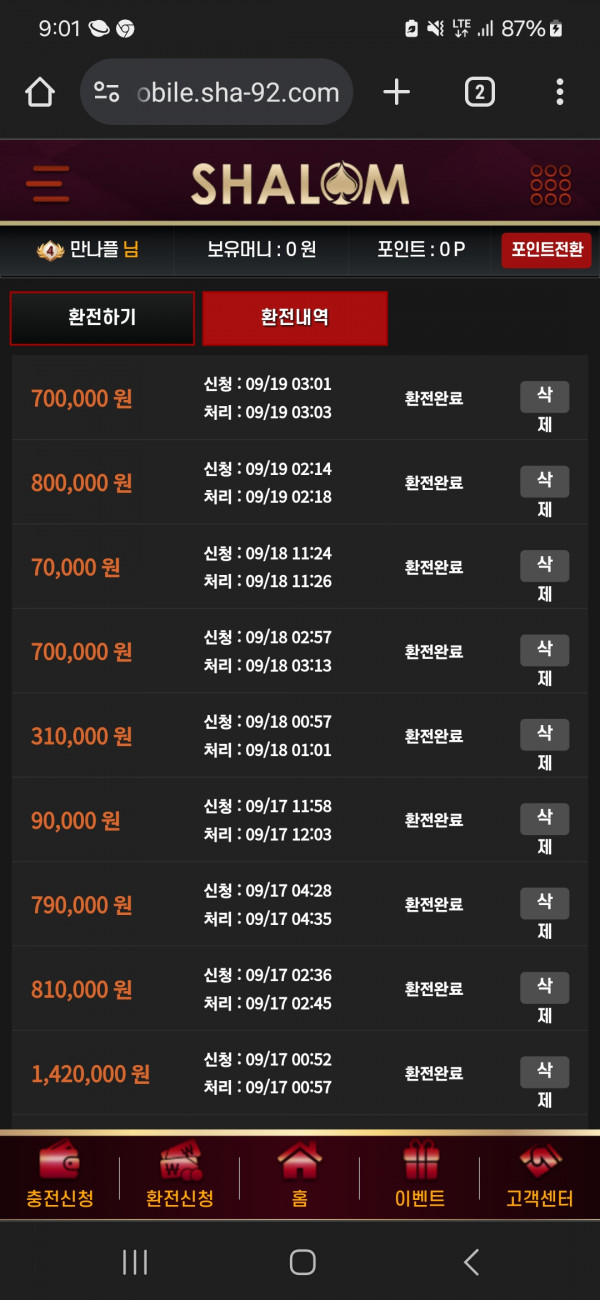This screenshot has width=600, height=1300.
Task: Open 충전신청 in bottom navigation
Action: (x=60, y=1176)
